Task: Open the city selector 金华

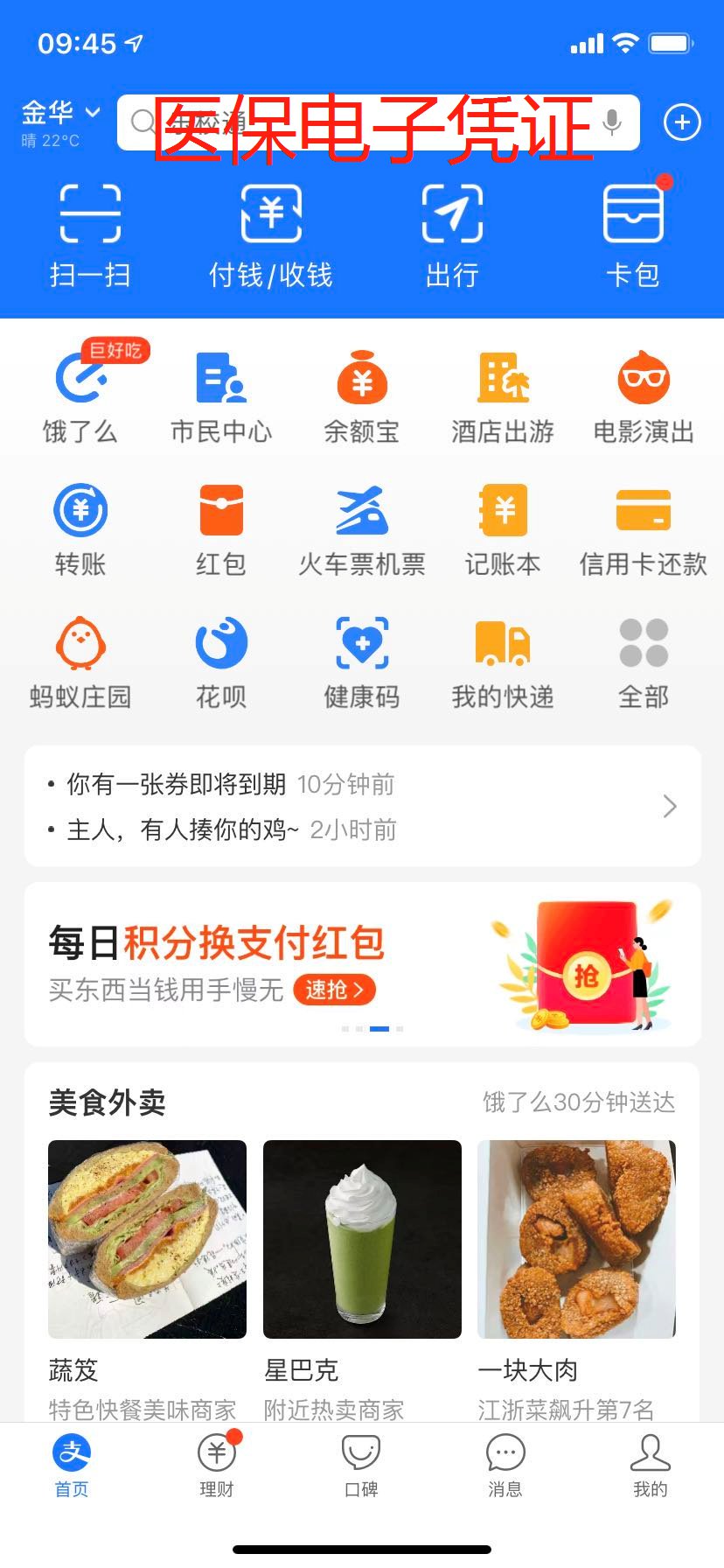Action: [60, 114]
